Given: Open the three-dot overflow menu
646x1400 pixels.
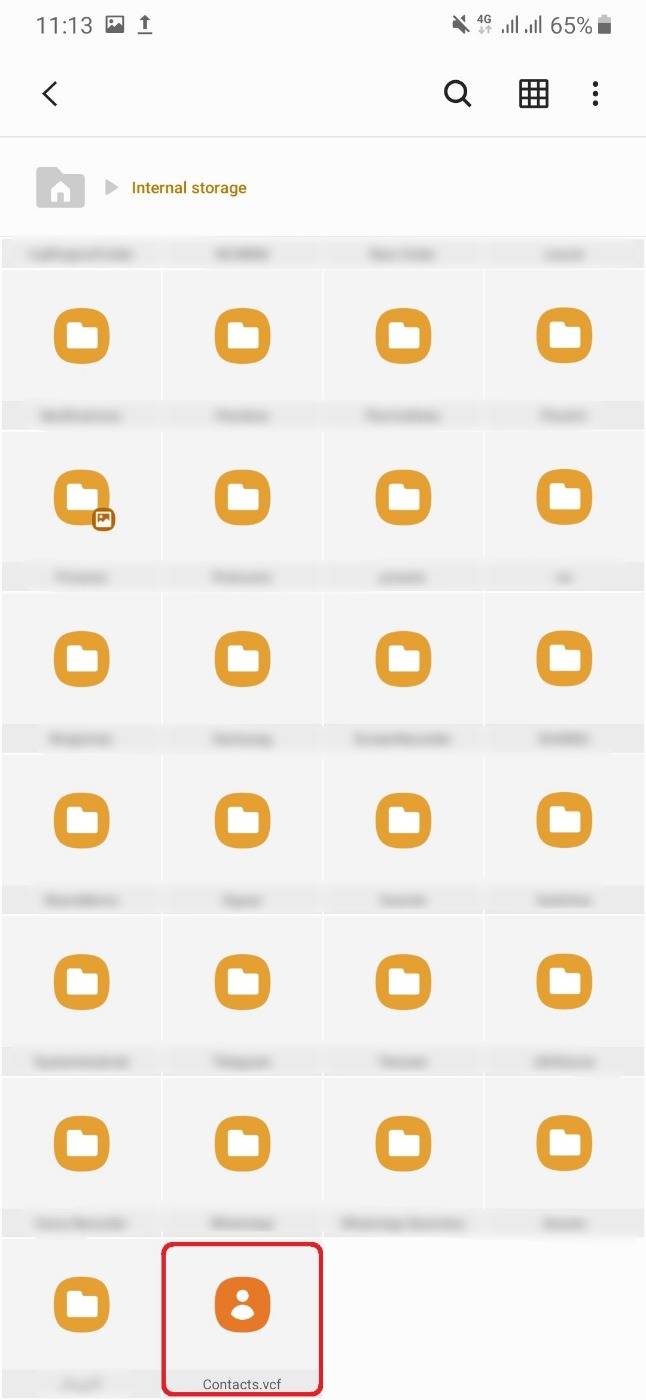Looking at the screenshot, I should point(595,94).
